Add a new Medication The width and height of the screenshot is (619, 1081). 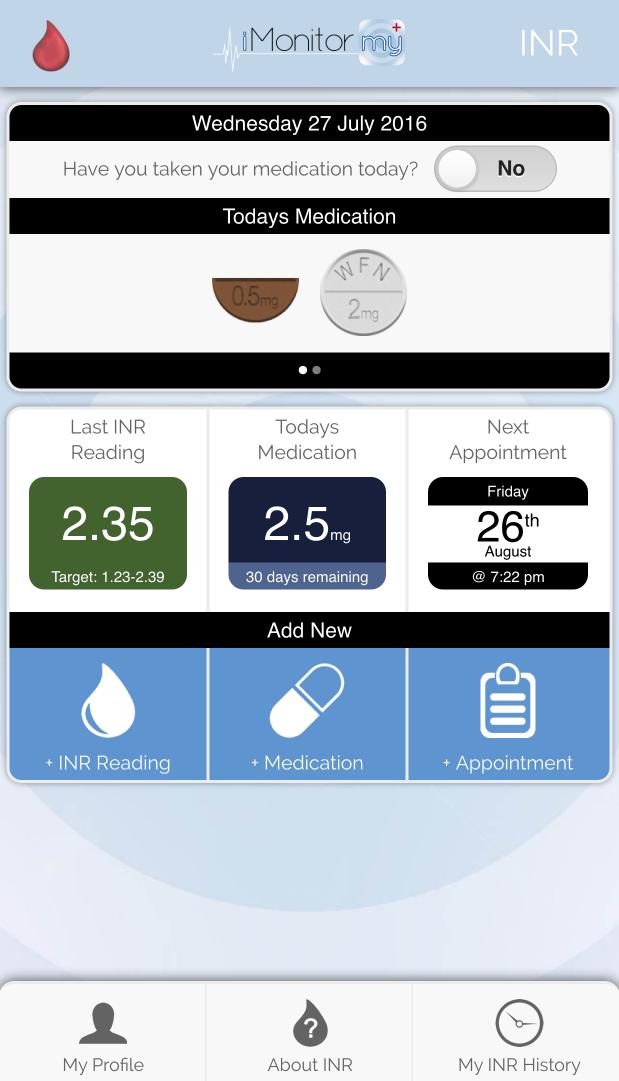[307, 714]
